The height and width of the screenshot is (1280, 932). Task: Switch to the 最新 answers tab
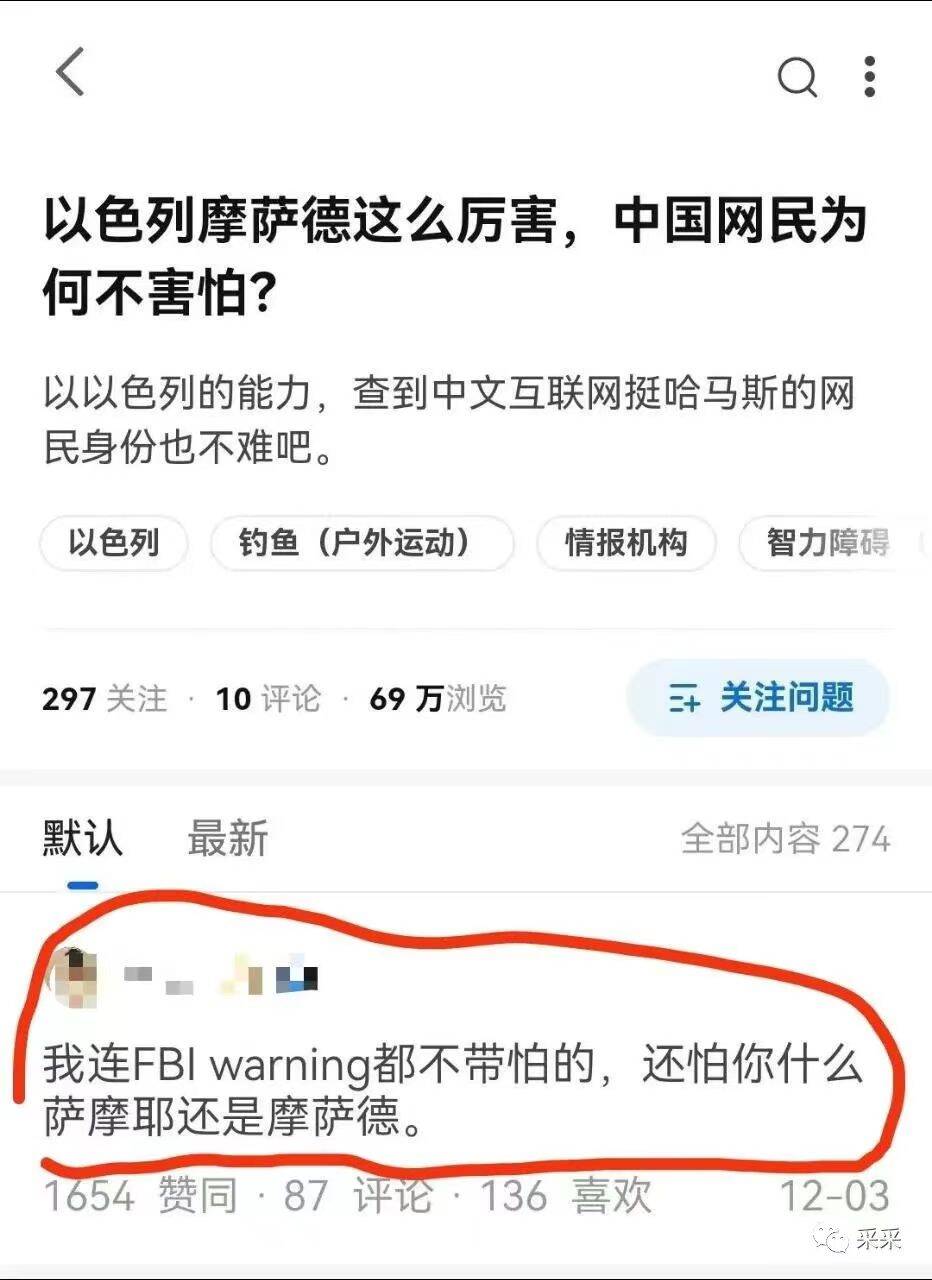click(228, 837)
